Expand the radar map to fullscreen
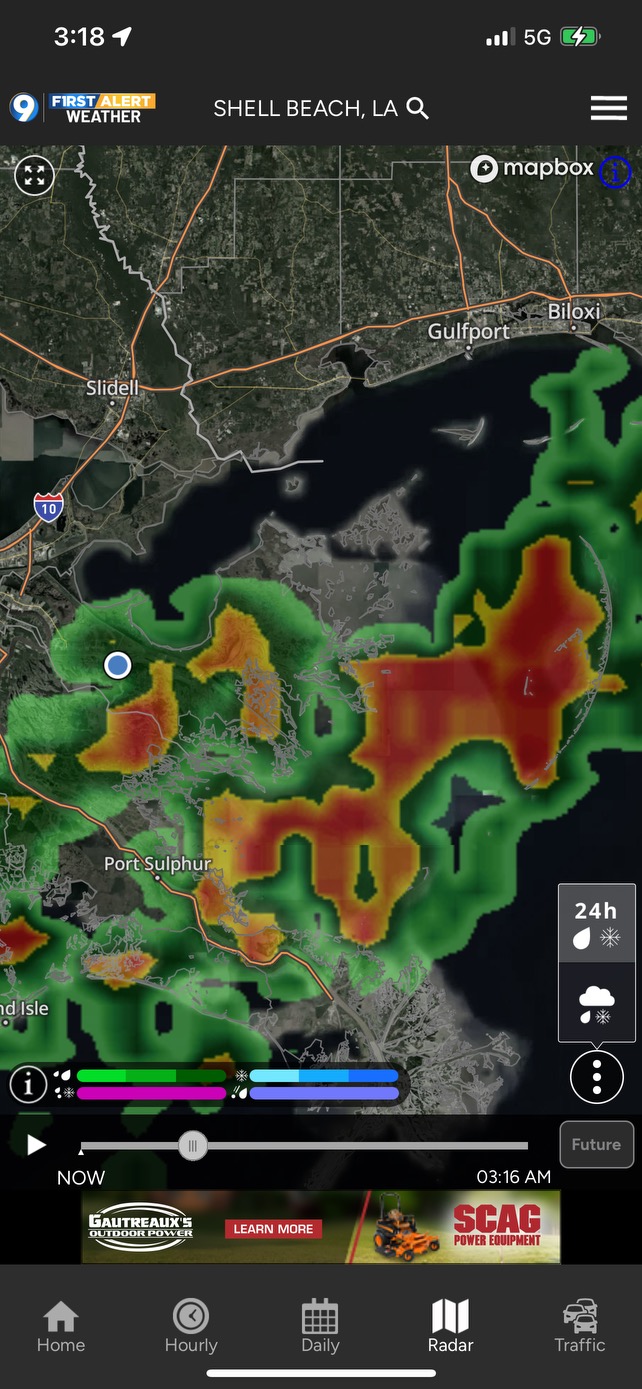Screen dimensions: 642x1389 point(34,177)
